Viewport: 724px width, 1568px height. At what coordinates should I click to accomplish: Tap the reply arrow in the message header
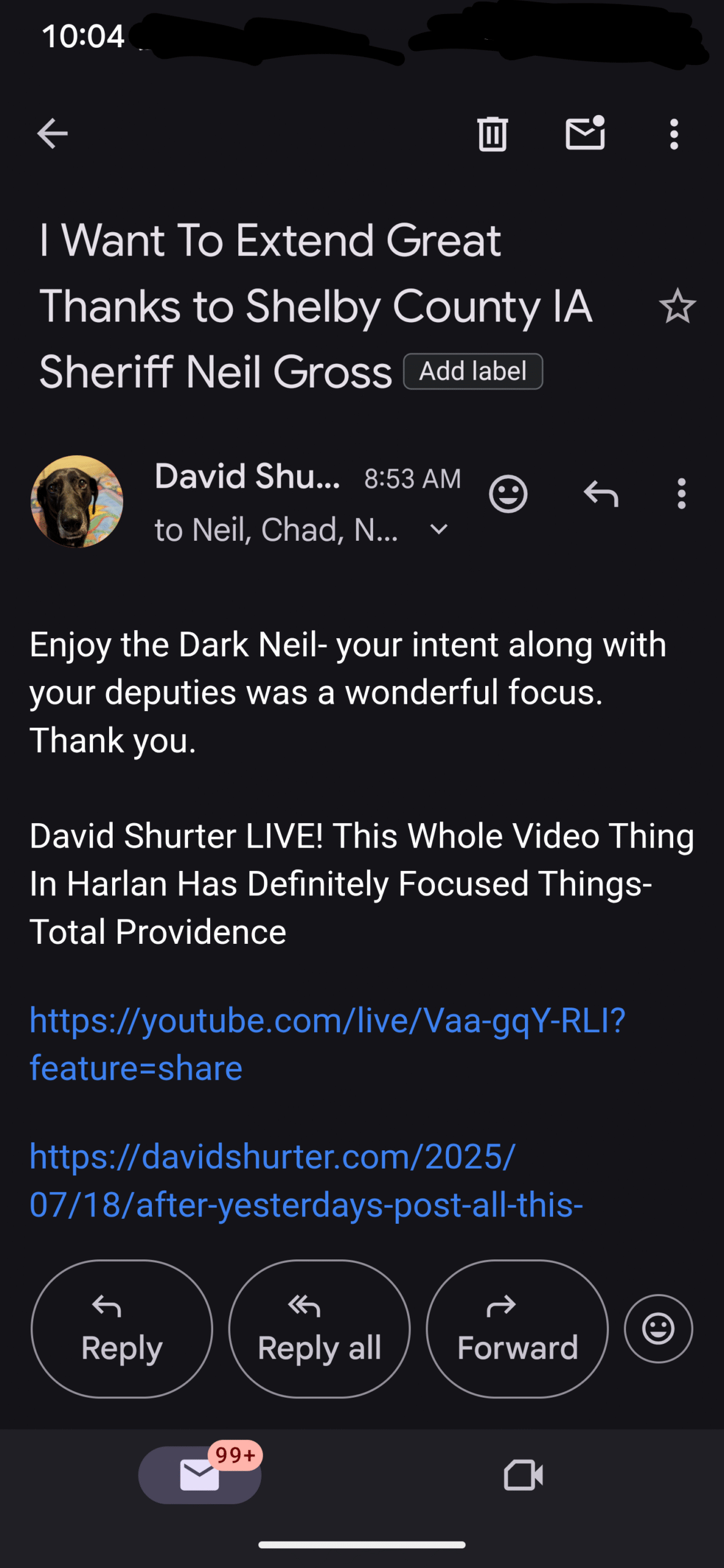[x=601, y=494]
